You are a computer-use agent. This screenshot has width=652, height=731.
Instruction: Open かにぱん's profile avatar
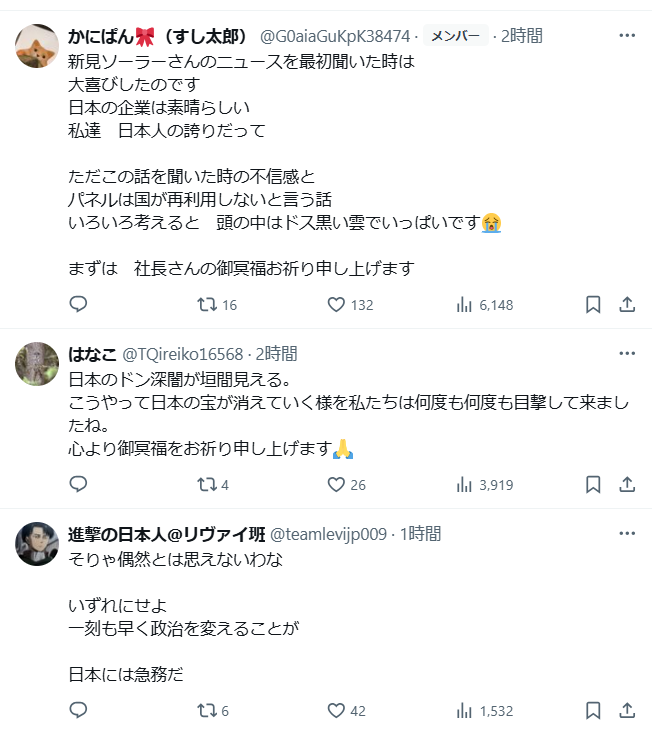[x=38, y=46]
